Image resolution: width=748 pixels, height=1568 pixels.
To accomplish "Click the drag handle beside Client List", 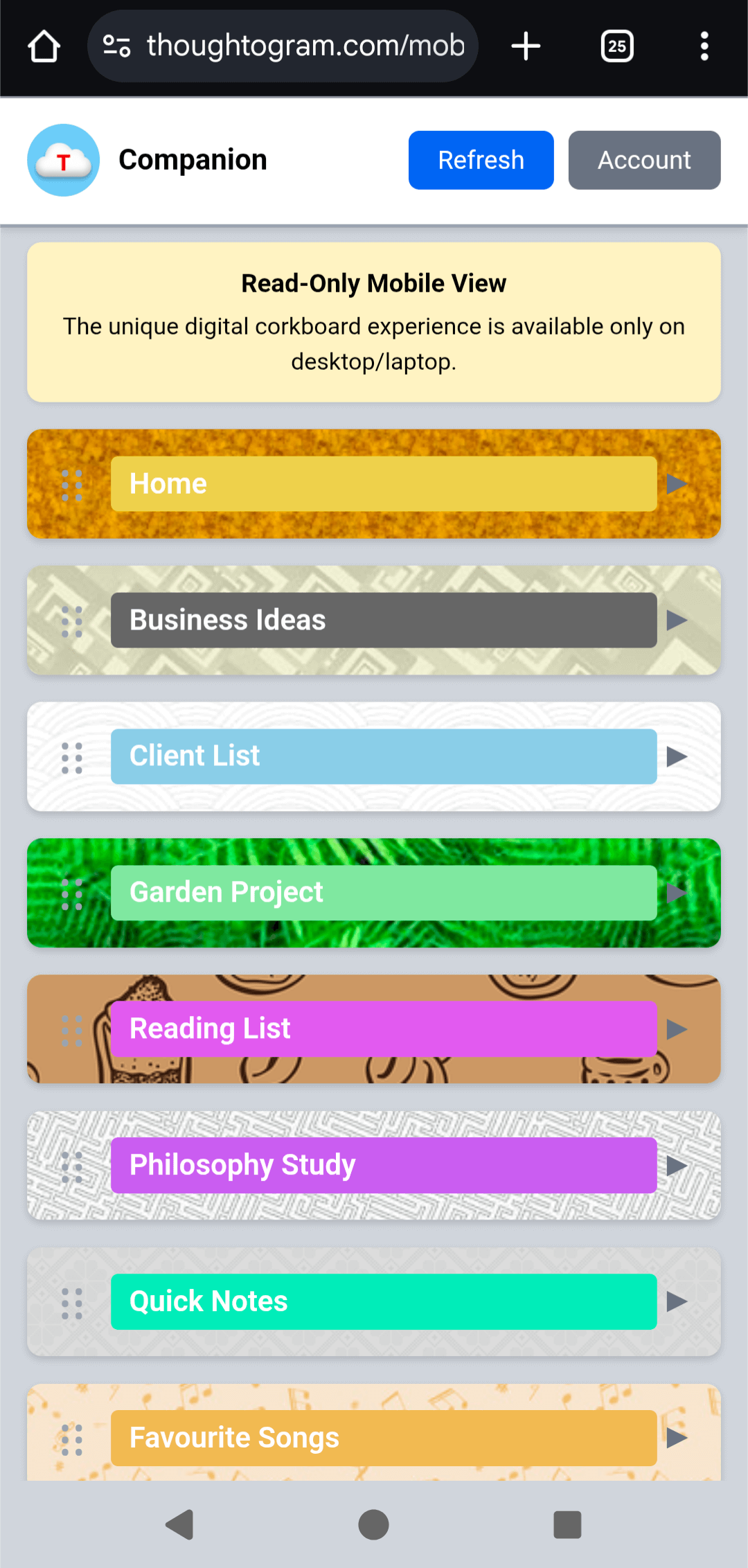I will (72, 756).
